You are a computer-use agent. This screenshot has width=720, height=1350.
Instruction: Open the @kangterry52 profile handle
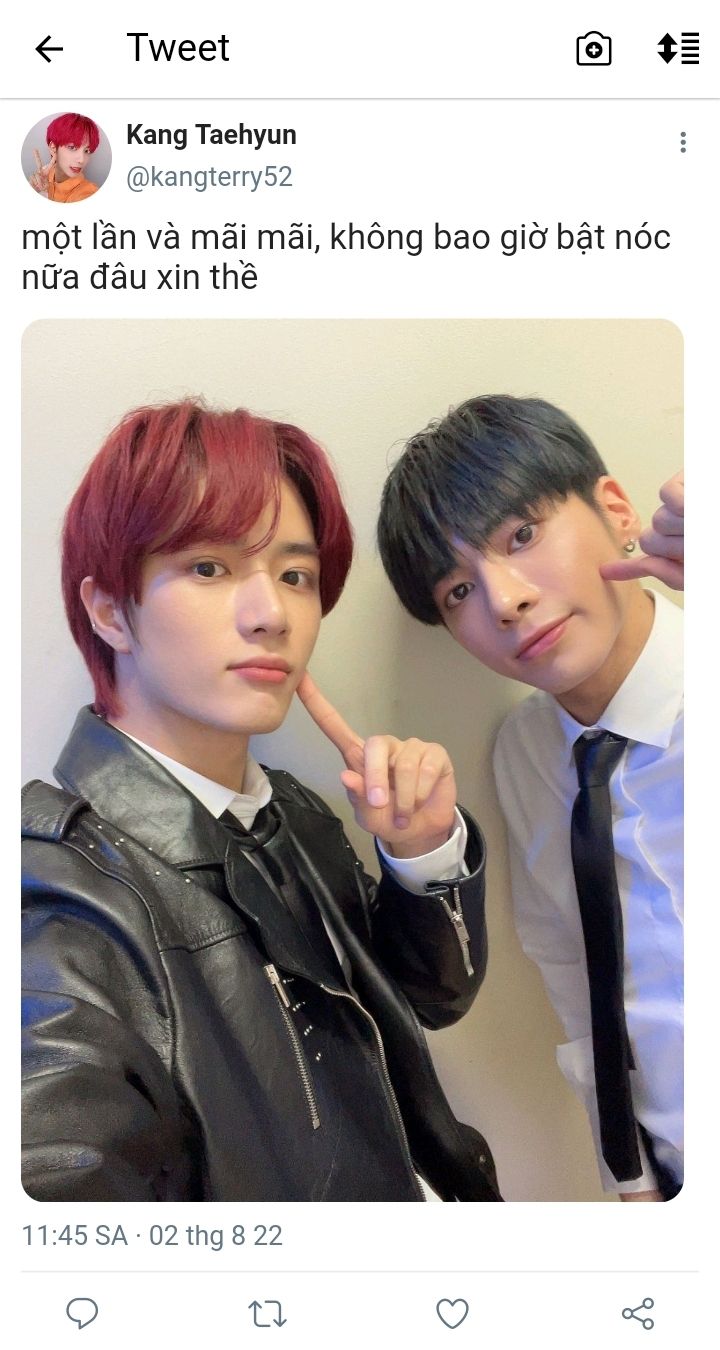click(x=209, y=177)
